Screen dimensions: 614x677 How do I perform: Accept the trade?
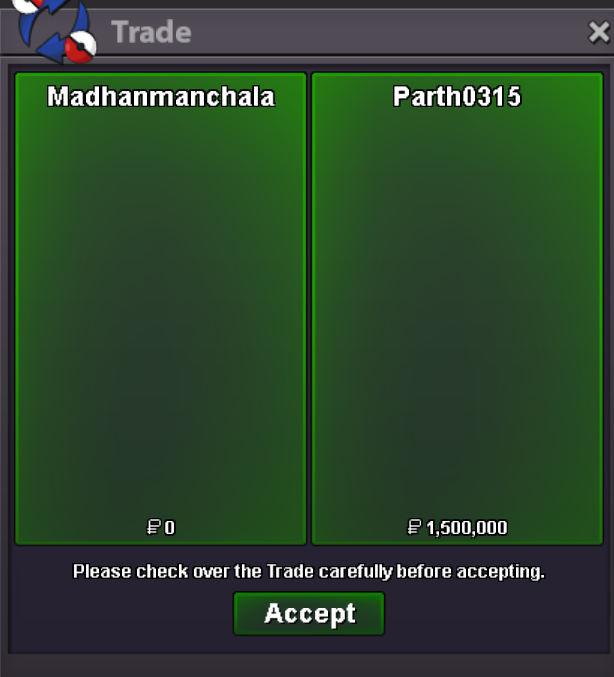click(x=309, y=613)
